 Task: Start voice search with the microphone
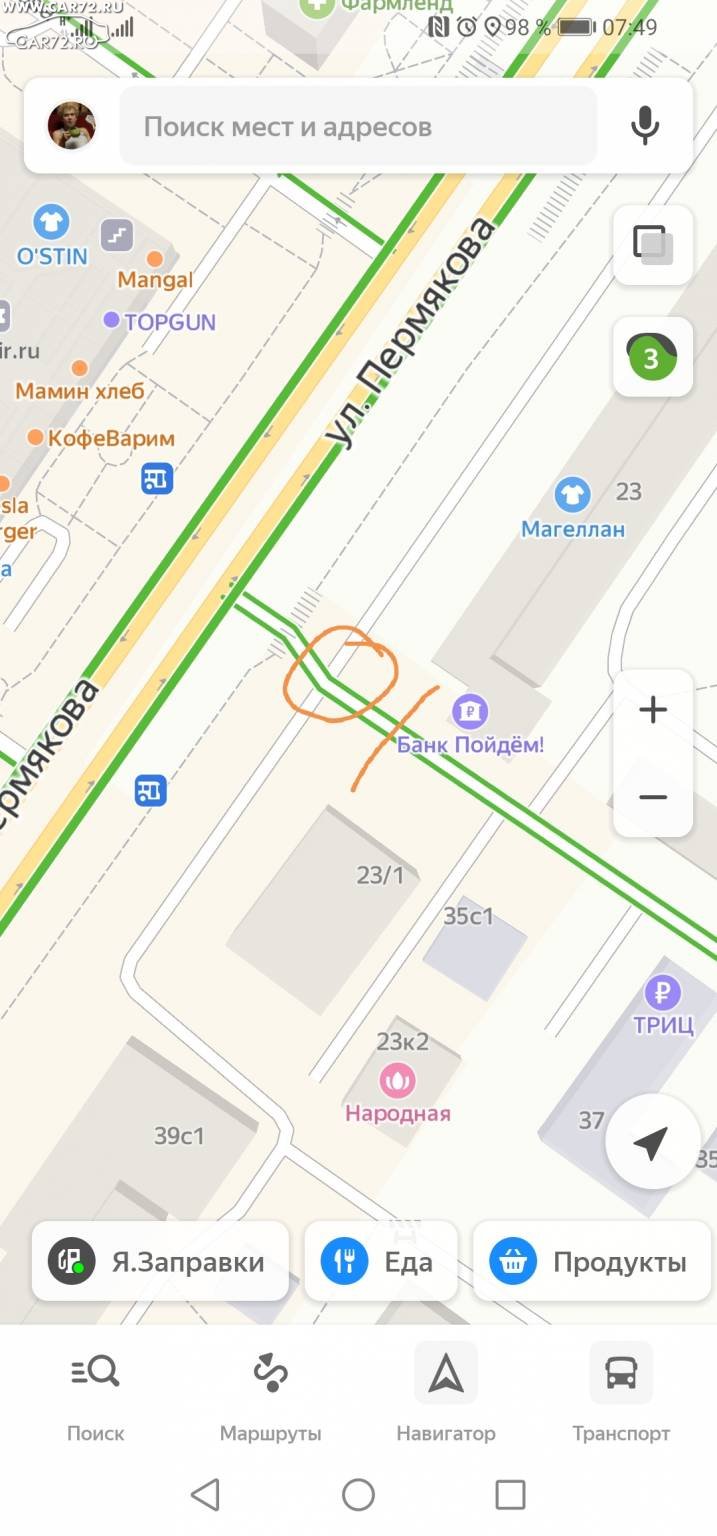(x=645, y=126)
